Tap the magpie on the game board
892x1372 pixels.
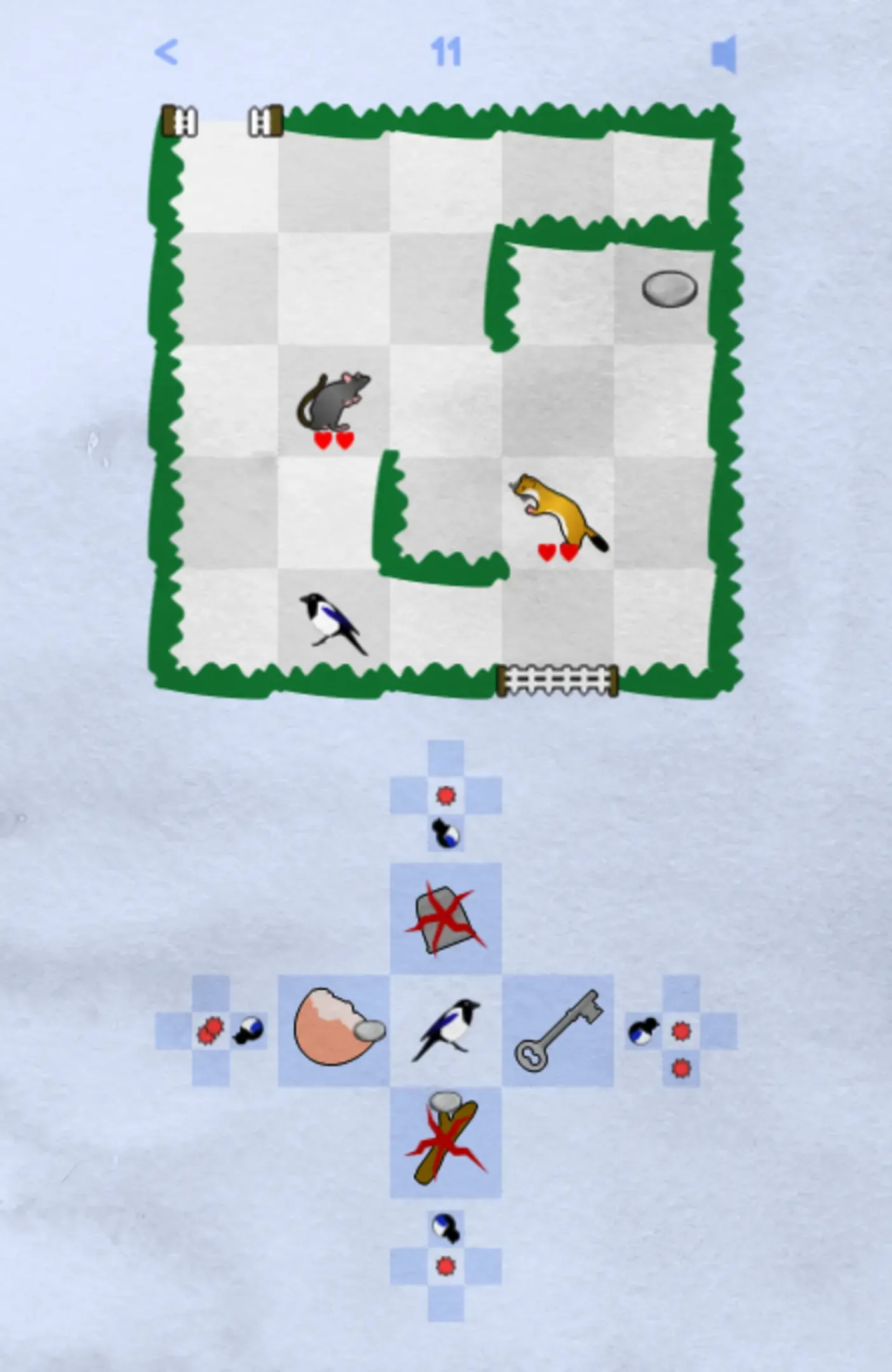(x=333, y=622)
